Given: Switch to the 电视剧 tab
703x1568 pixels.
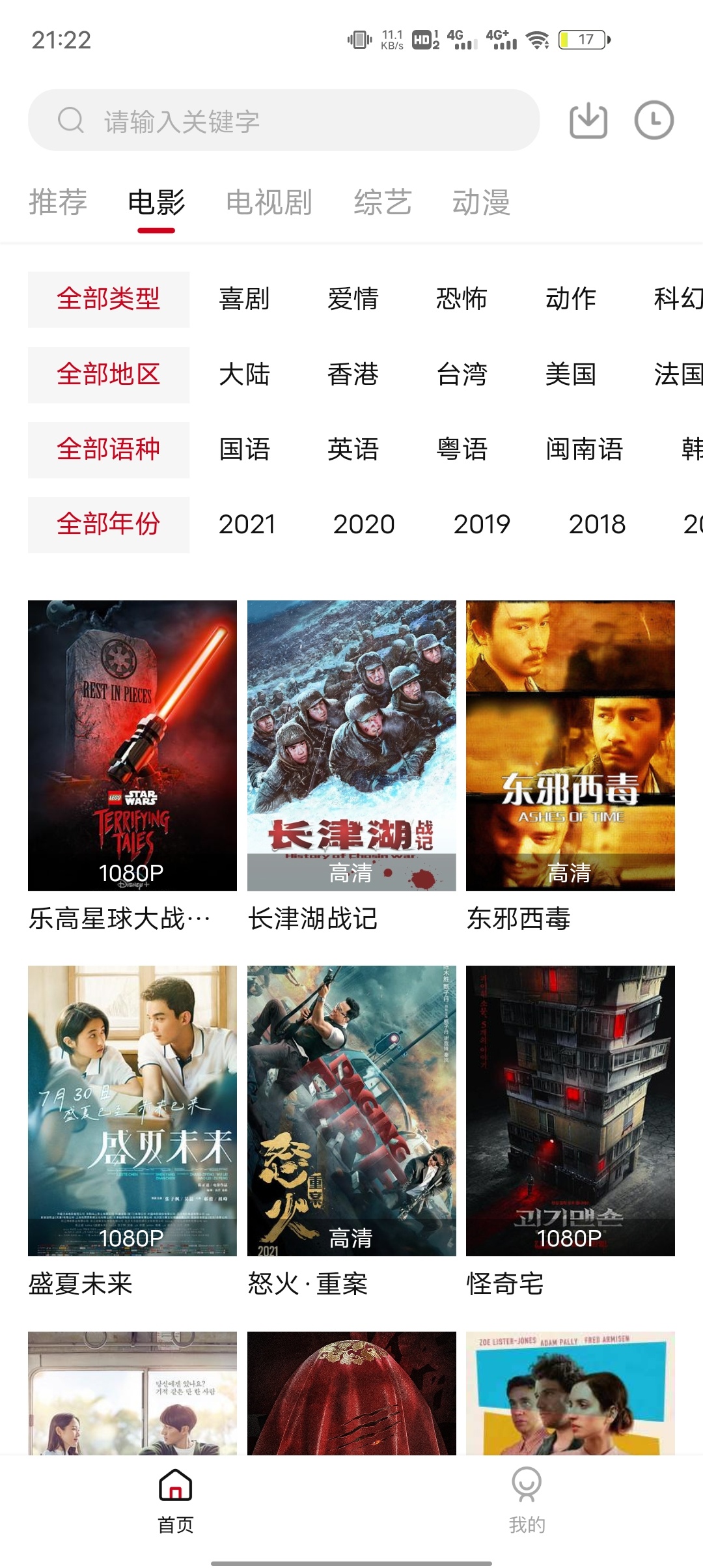Looking at the screenshot, I should coord(269,202).
